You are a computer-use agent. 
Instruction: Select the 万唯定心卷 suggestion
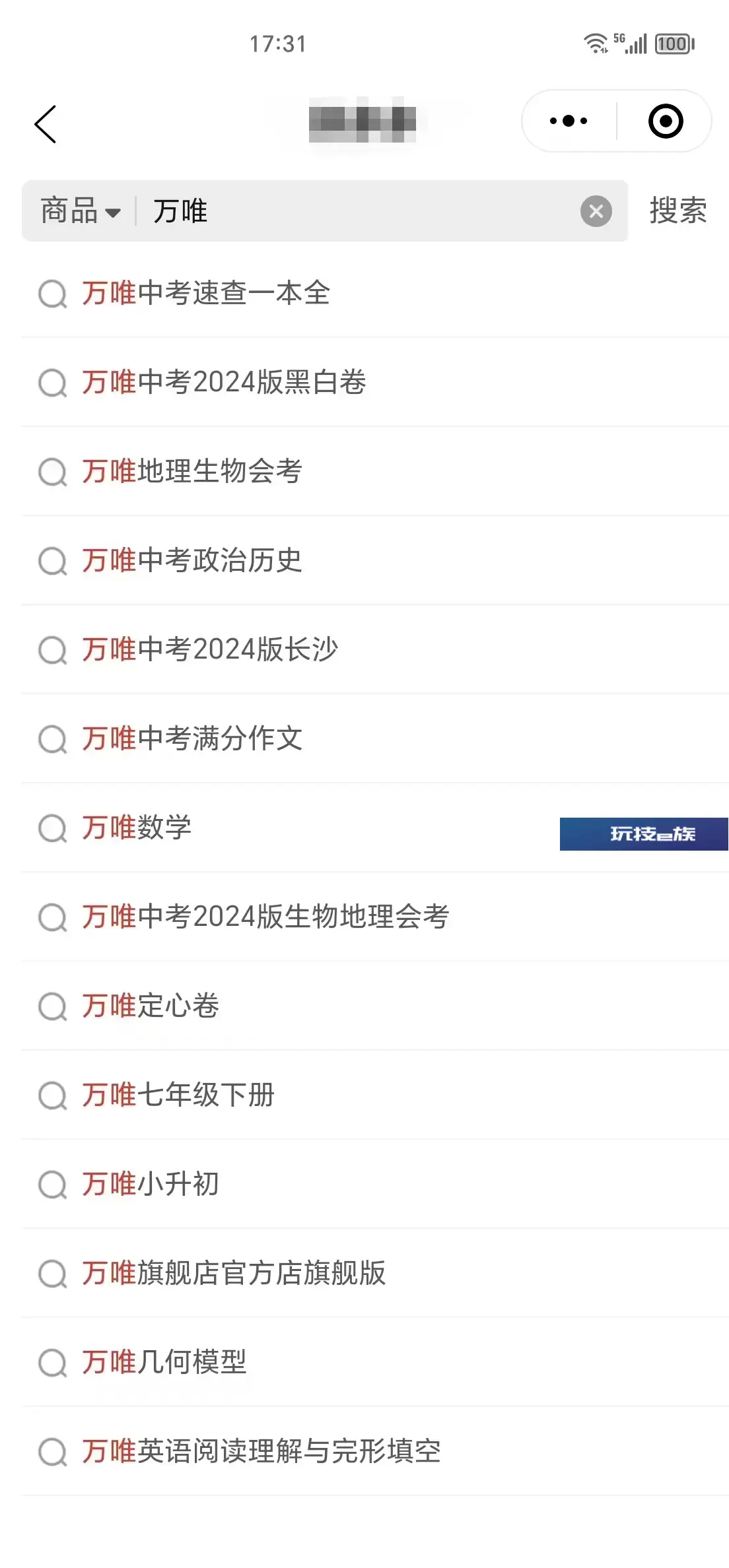coord(375,1006)
